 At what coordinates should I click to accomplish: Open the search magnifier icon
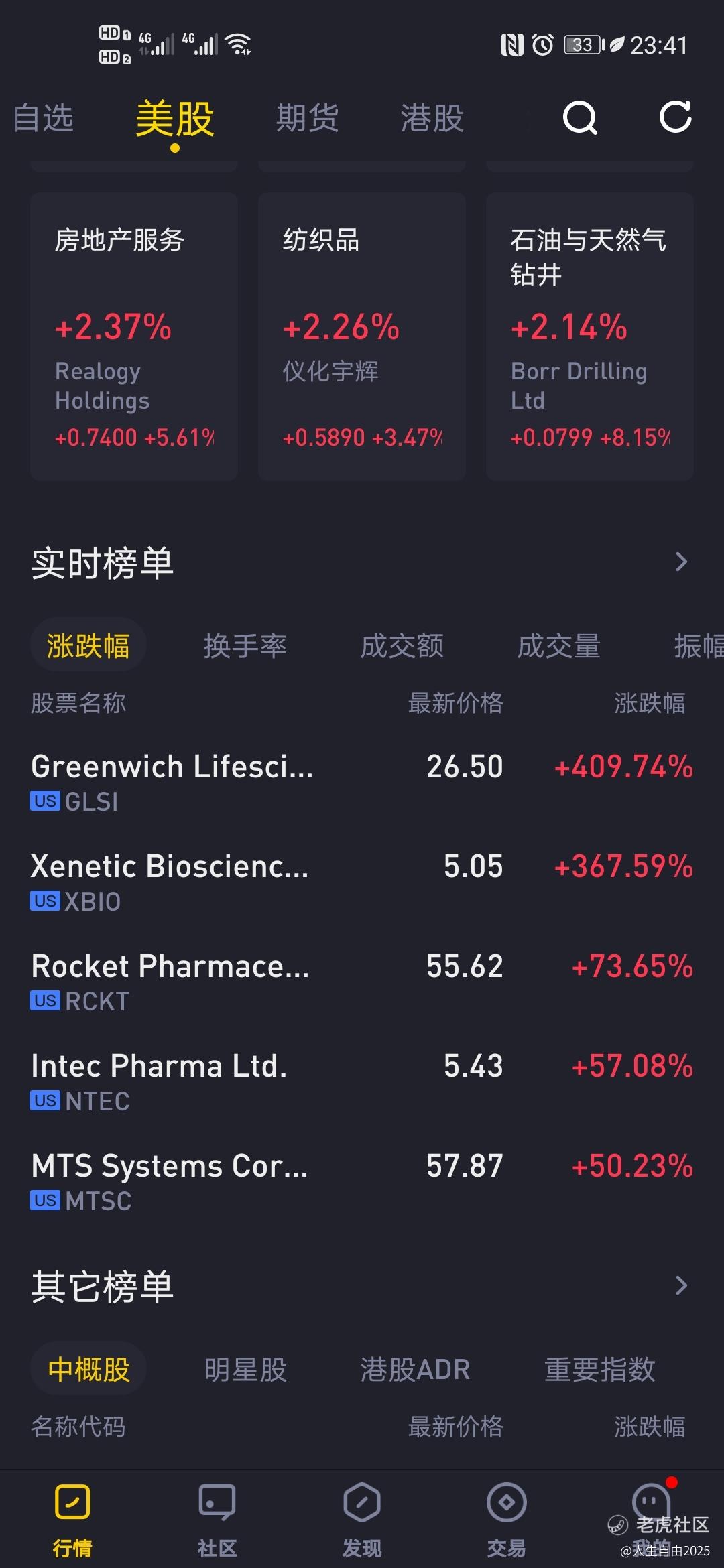[x=580, y=119]
